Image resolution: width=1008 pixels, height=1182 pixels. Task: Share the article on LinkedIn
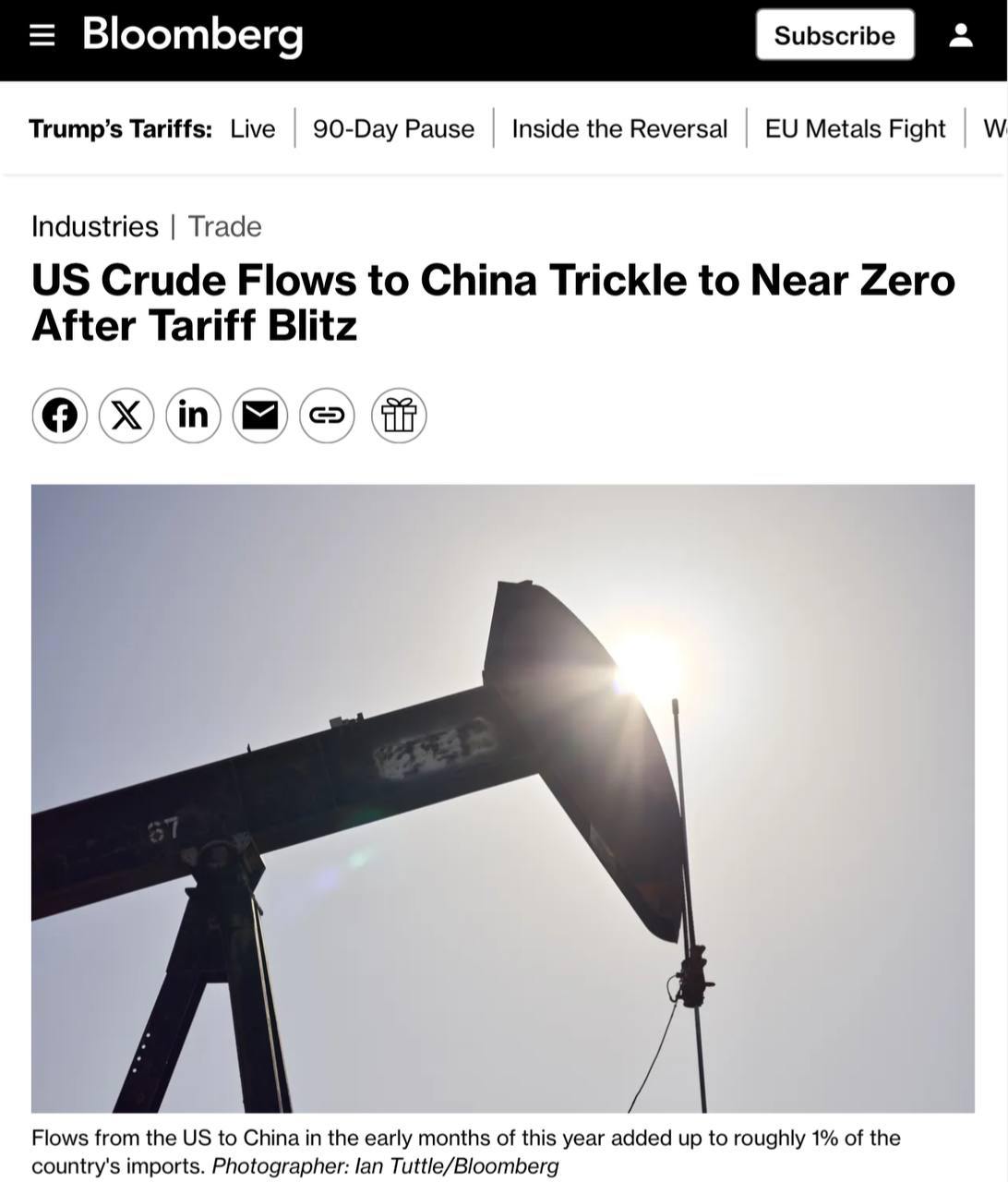[x=193, y=416]
